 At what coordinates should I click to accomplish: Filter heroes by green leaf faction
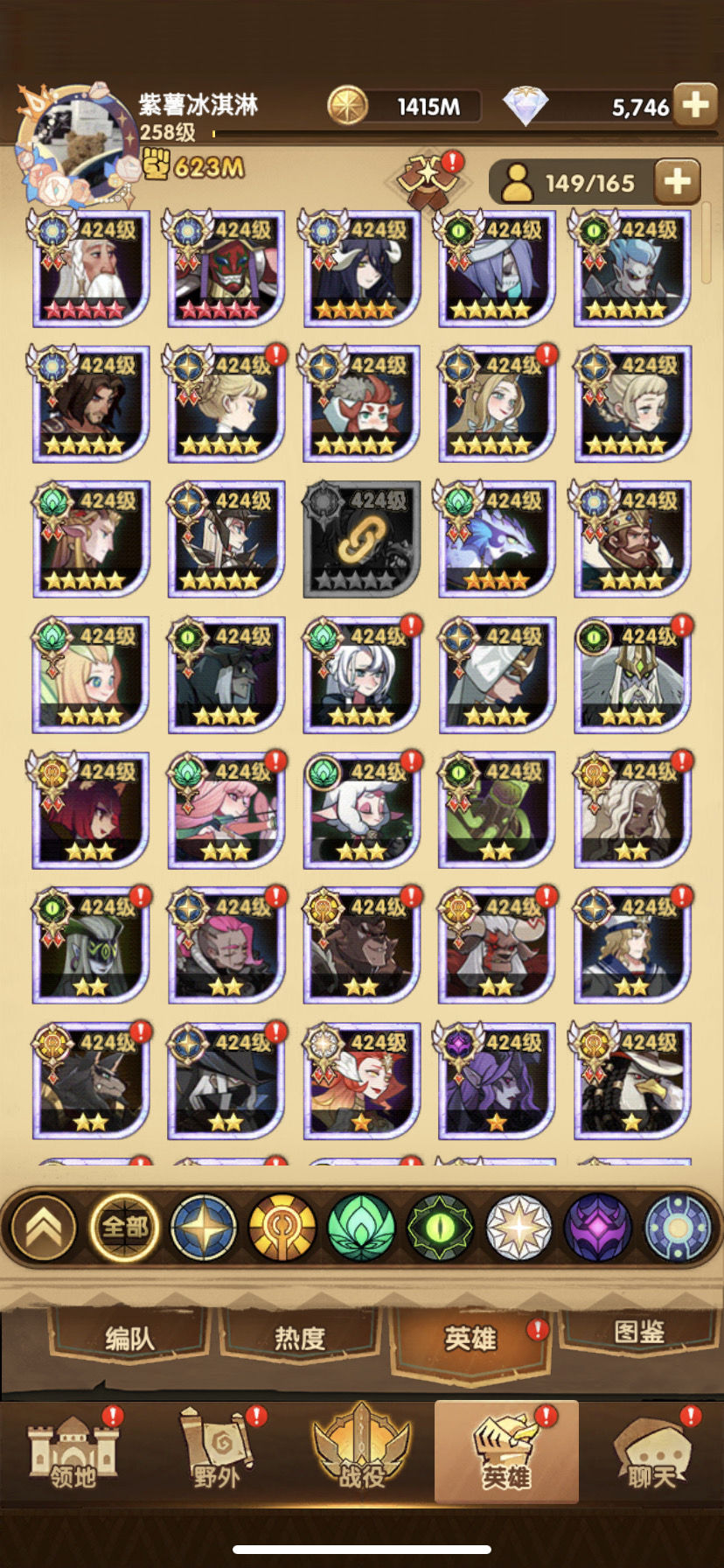(361, 1227)
